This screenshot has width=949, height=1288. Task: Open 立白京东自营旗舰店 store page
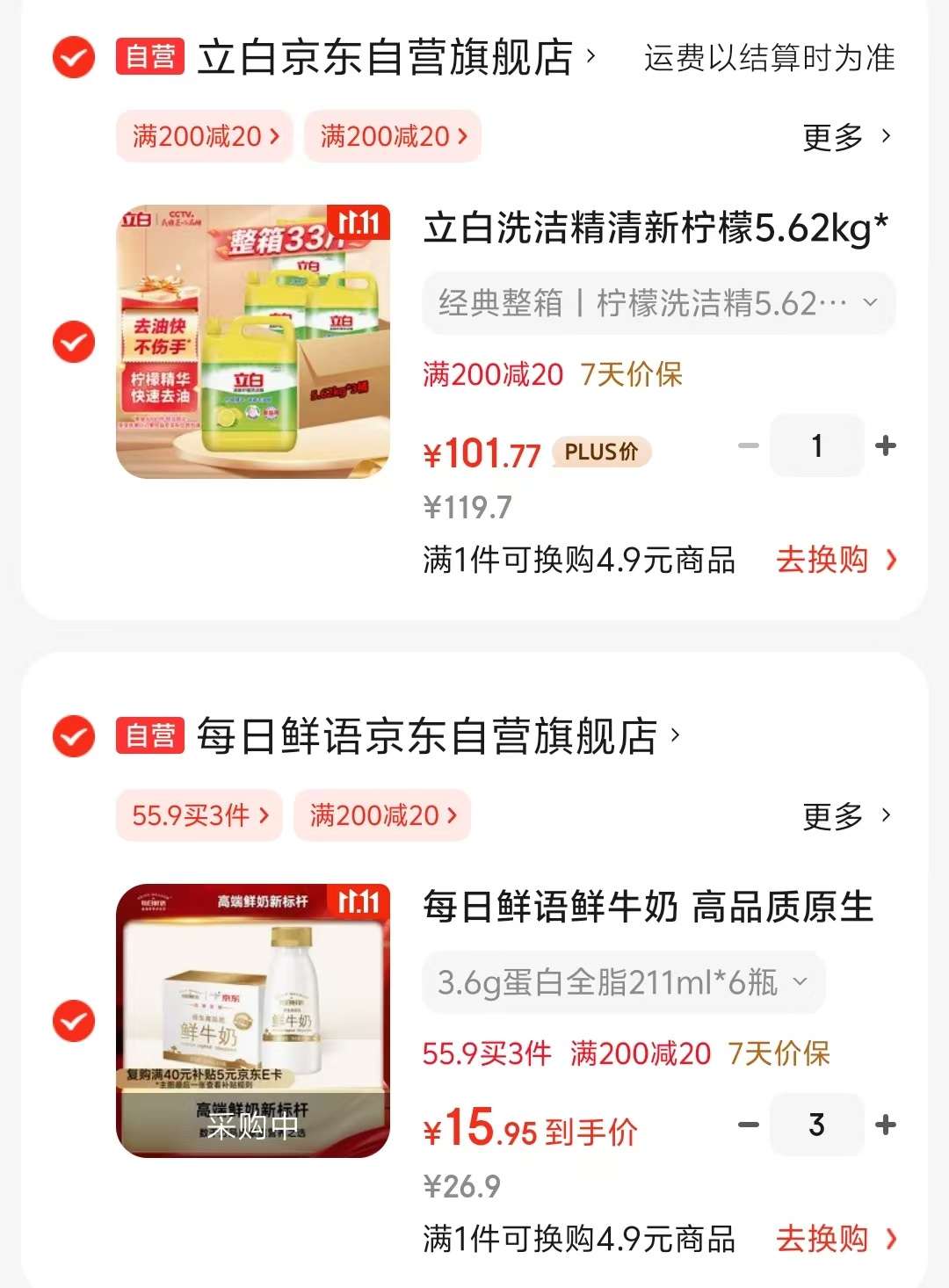click(x=387, y=58)
